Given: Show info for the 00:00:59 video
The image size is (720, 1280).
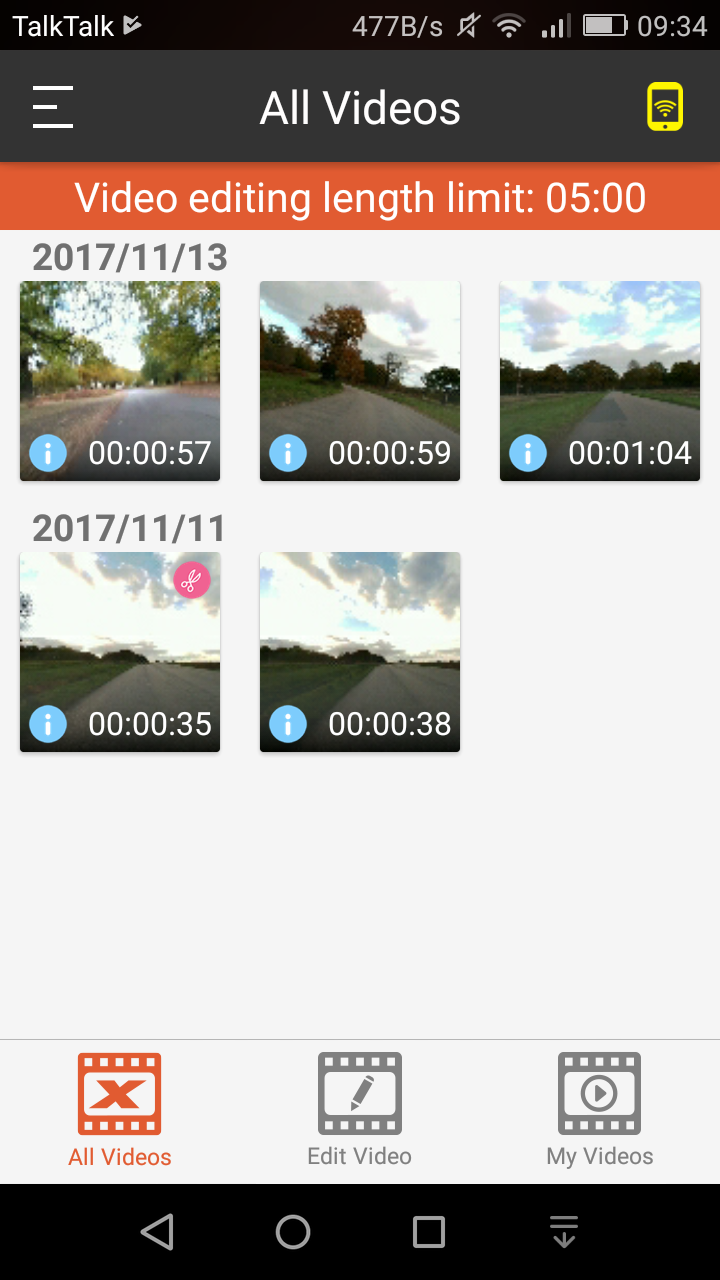Looking at the screenshot, I should pyautogui.click(x=288, y=453).
